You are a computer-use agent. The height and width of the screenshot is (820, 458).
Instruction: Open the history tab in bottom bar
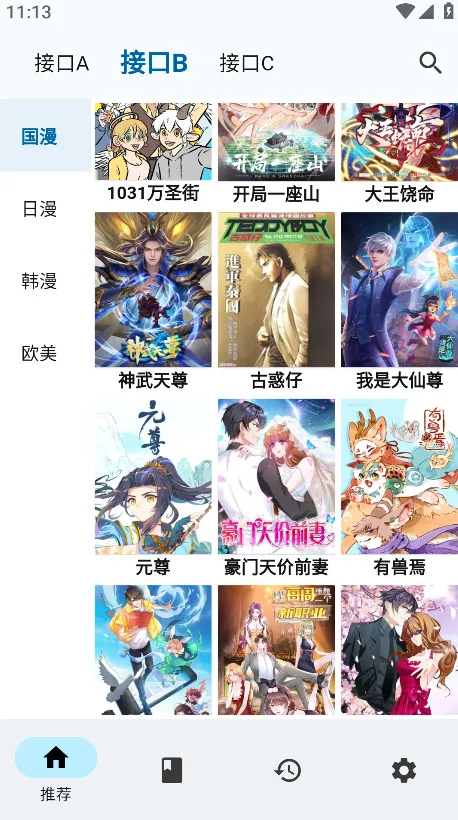288,770
